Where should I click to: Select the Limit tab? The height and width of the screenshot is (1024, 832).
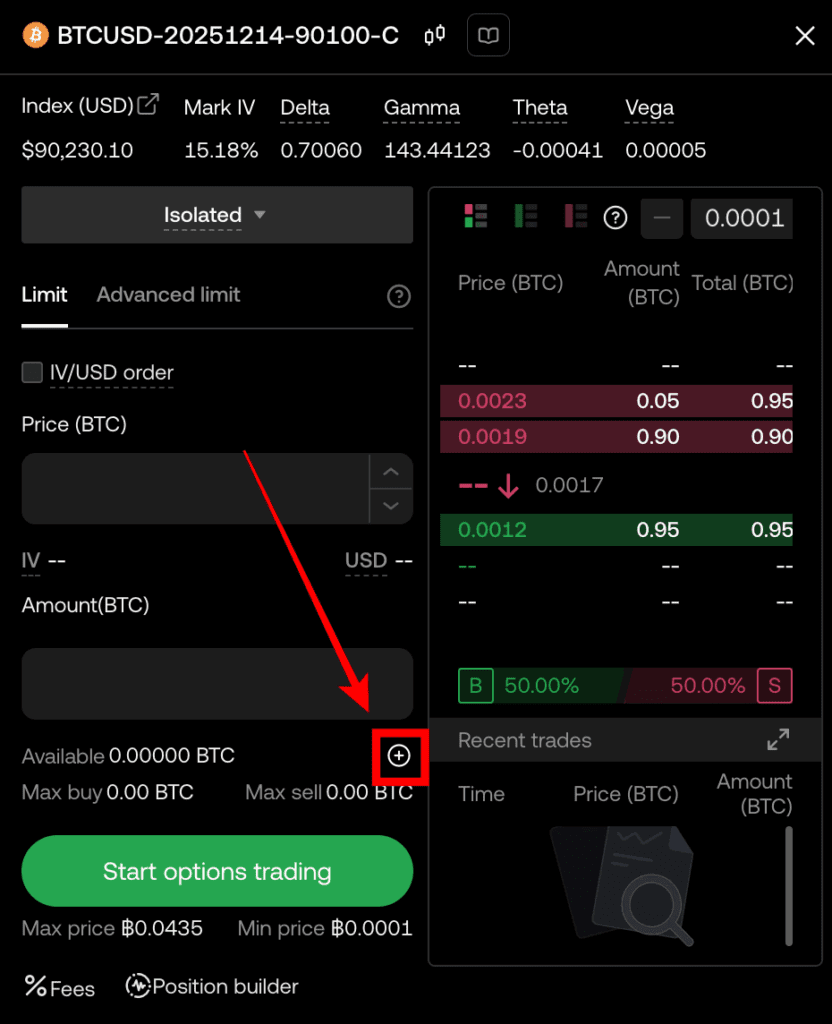pyautogui.click(x=44, y=295)
